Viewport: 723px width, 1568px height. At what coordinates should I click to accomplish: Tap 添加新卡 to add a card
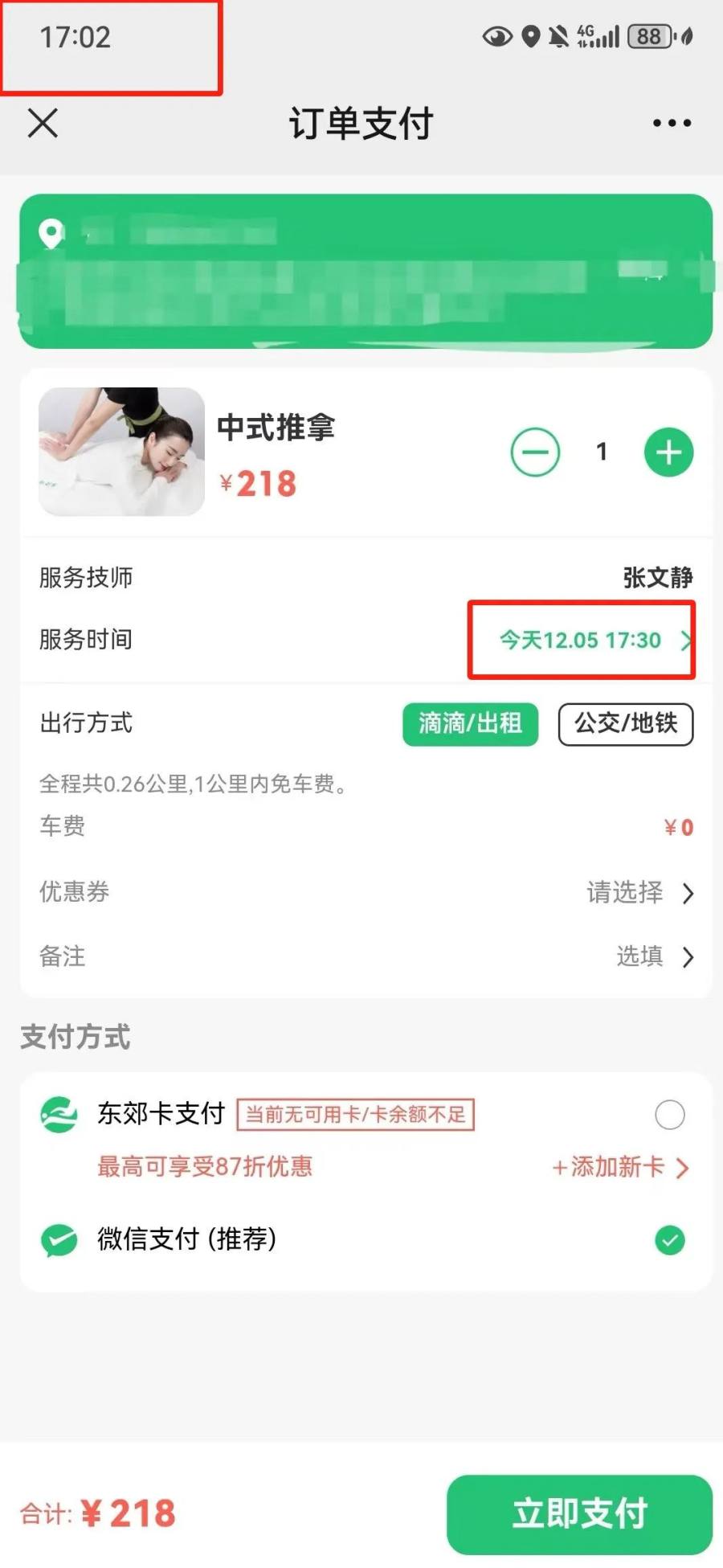620,1167
